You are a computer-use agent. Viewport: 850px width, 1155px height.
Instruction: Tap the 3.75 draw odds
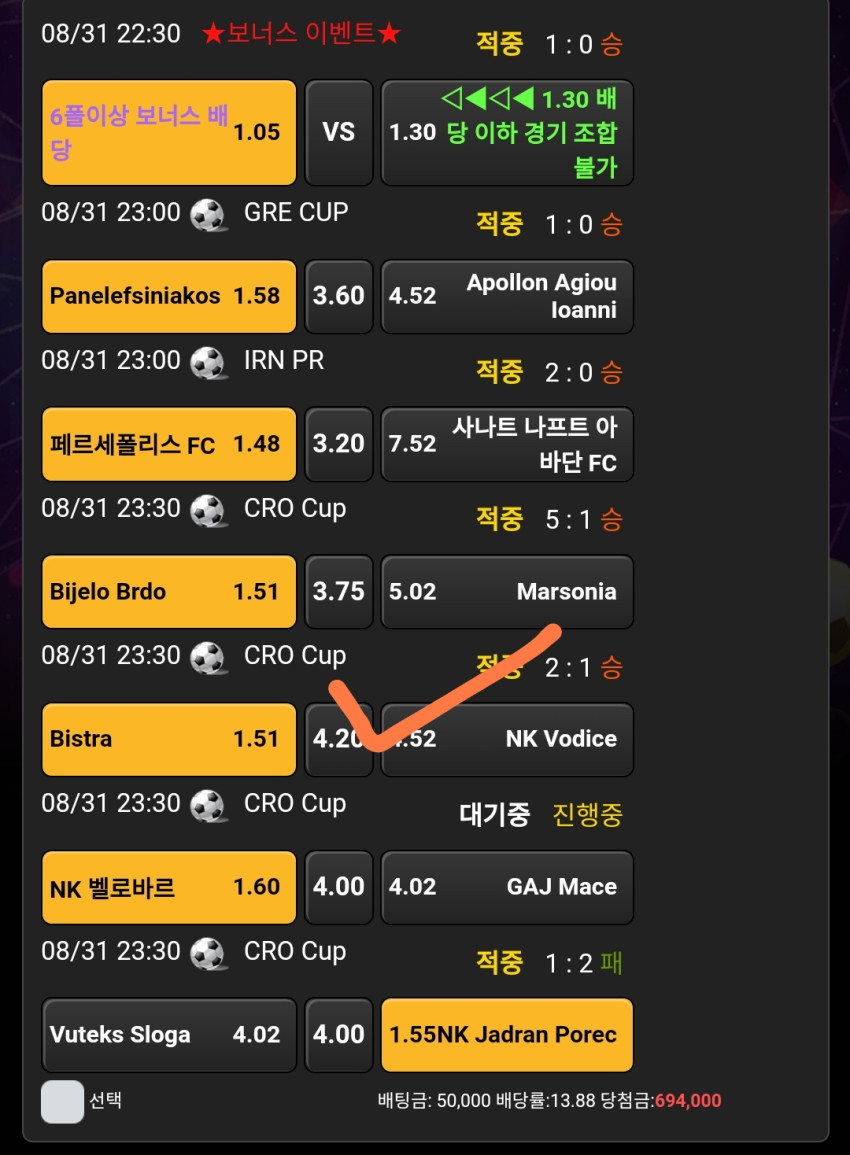pyautogui.click(x=339, y=591)
